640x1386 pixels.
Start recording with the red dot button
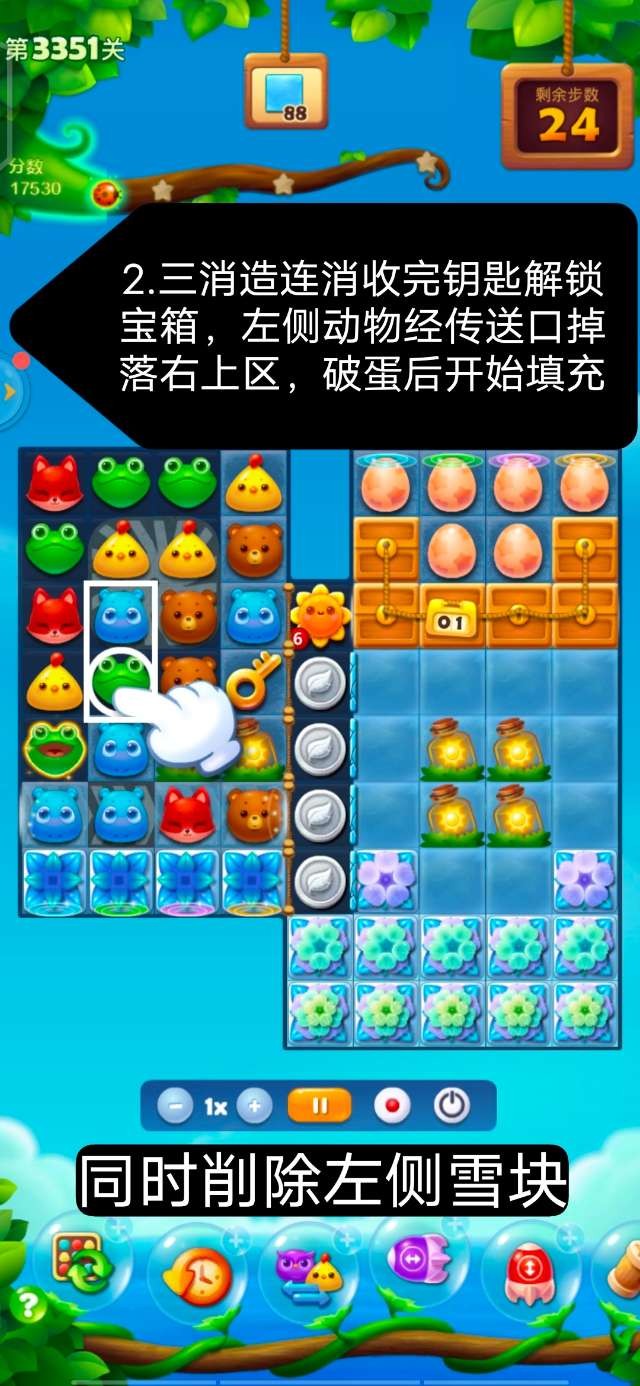coord(392,1107)
